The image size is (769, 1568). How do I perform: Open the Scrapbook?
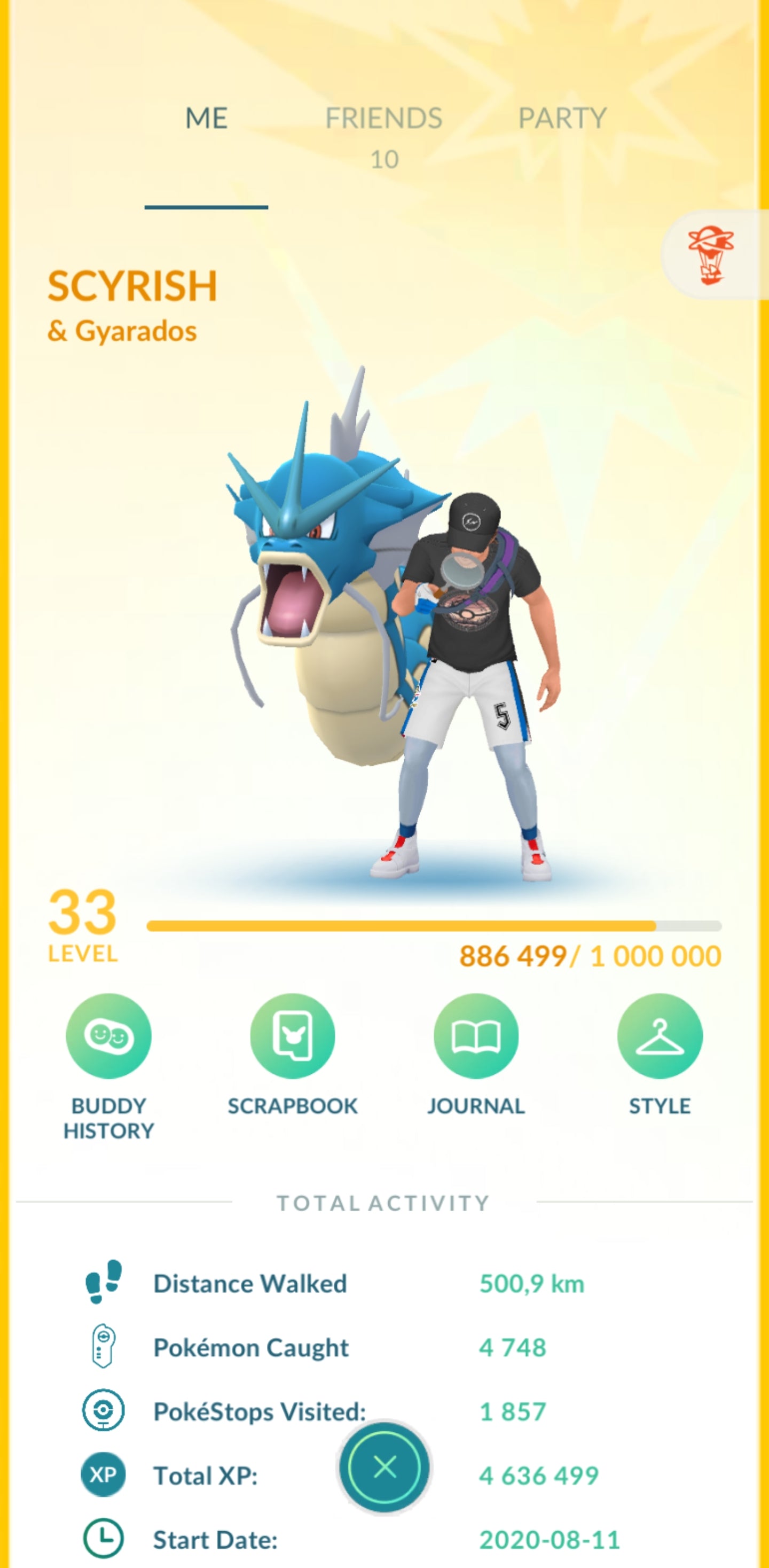tap(293, 1036)
